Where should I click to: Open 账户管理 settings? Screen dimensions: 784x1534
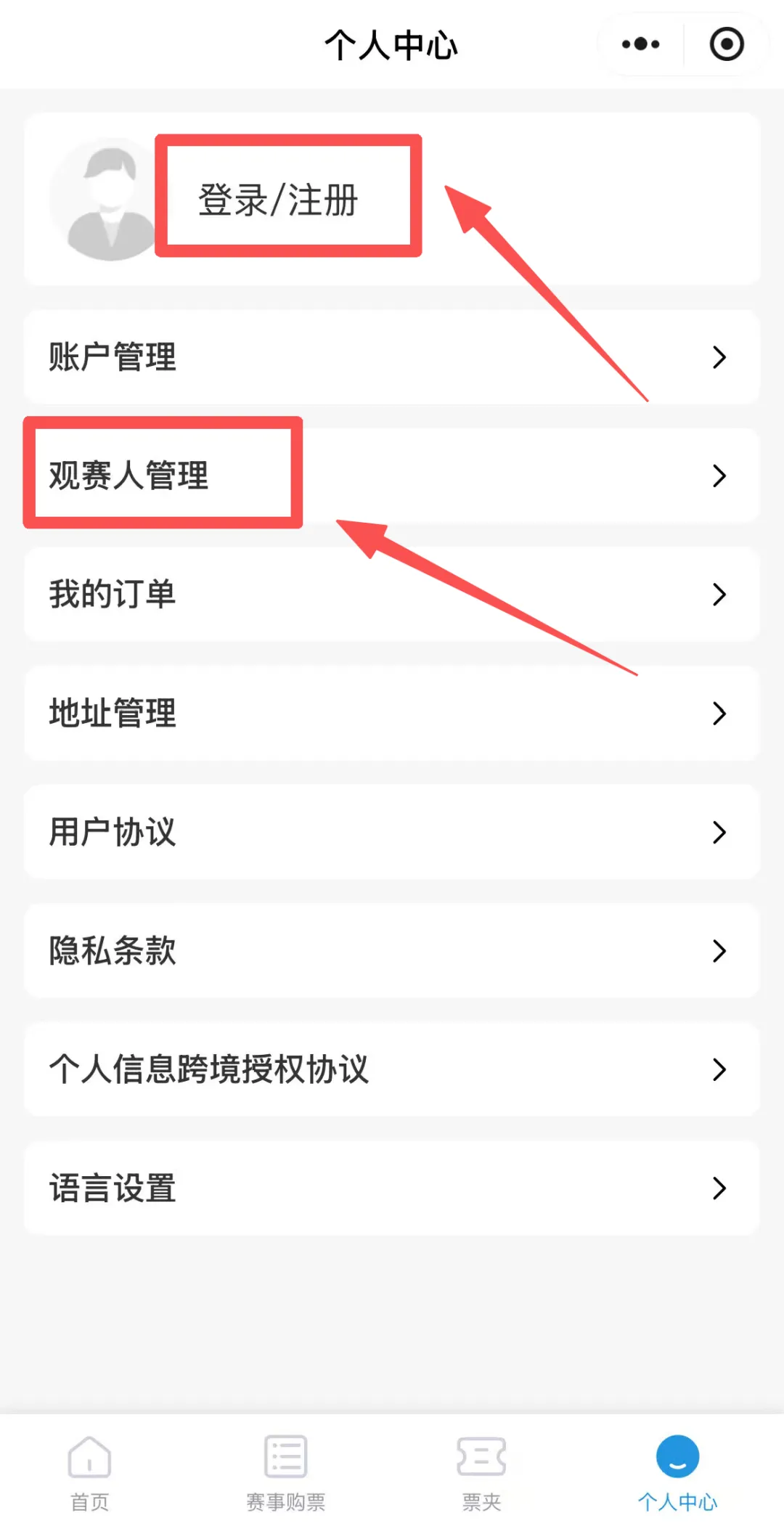tap(392, 357)
